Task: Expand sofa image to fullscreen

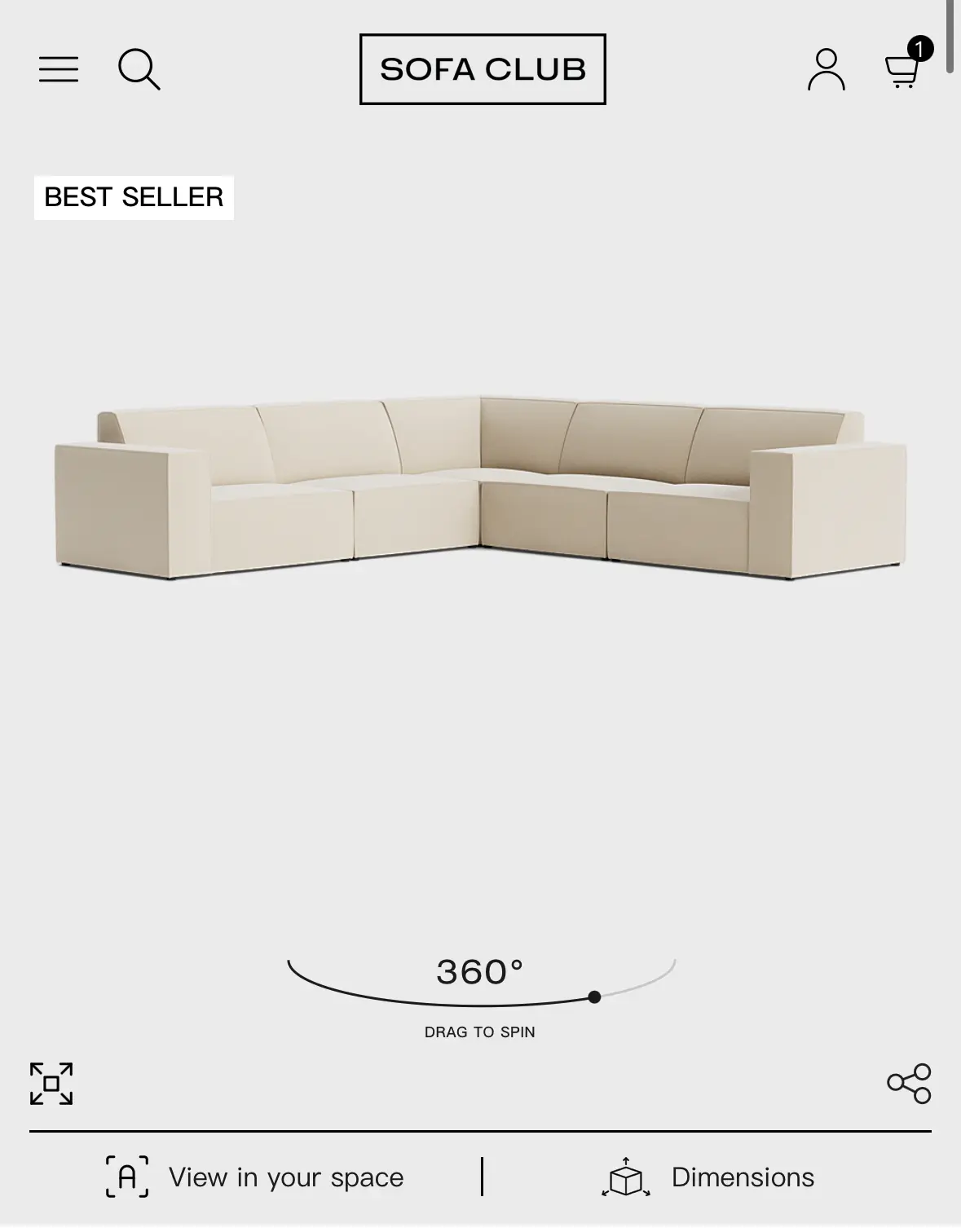Action: click(x=51, y=1084)
